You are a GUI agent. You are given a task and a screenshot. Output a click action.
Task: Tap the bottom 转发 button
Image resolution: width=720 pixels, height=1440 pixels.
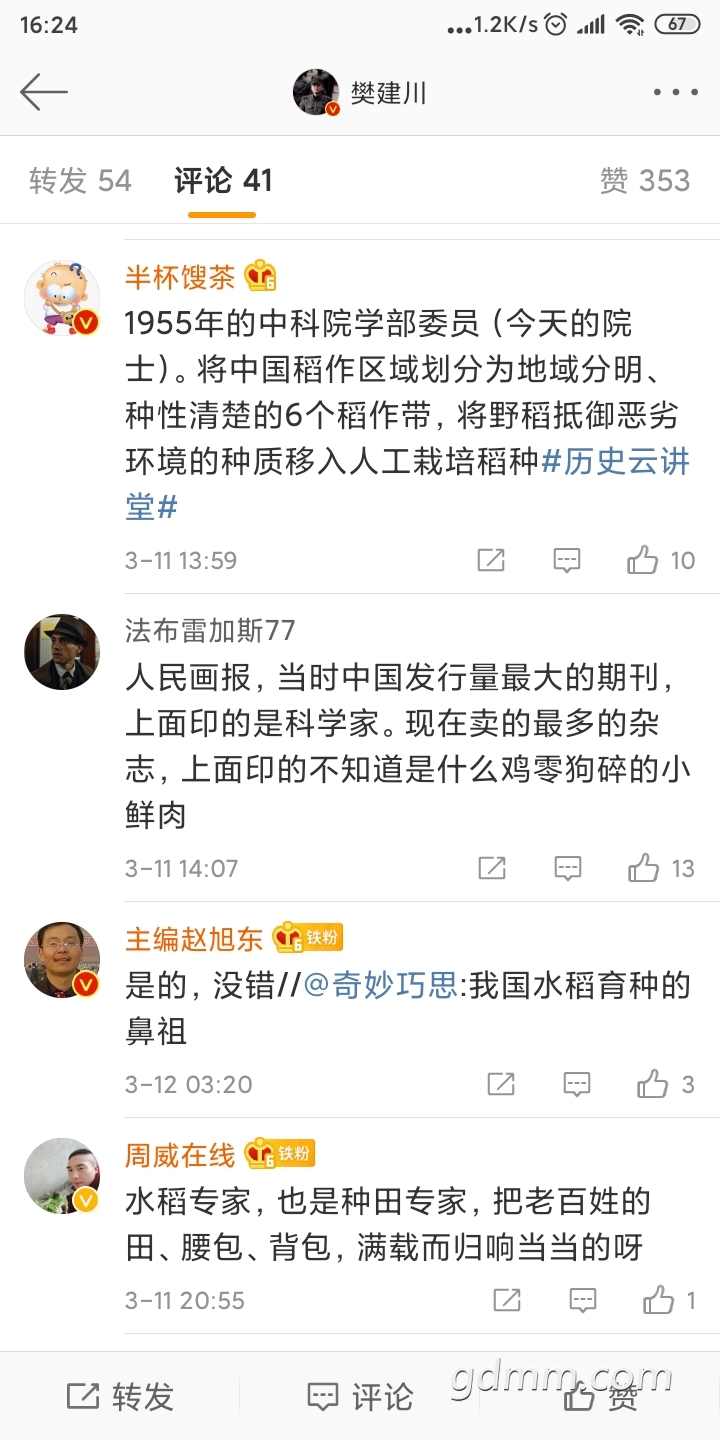point(120,1396)
